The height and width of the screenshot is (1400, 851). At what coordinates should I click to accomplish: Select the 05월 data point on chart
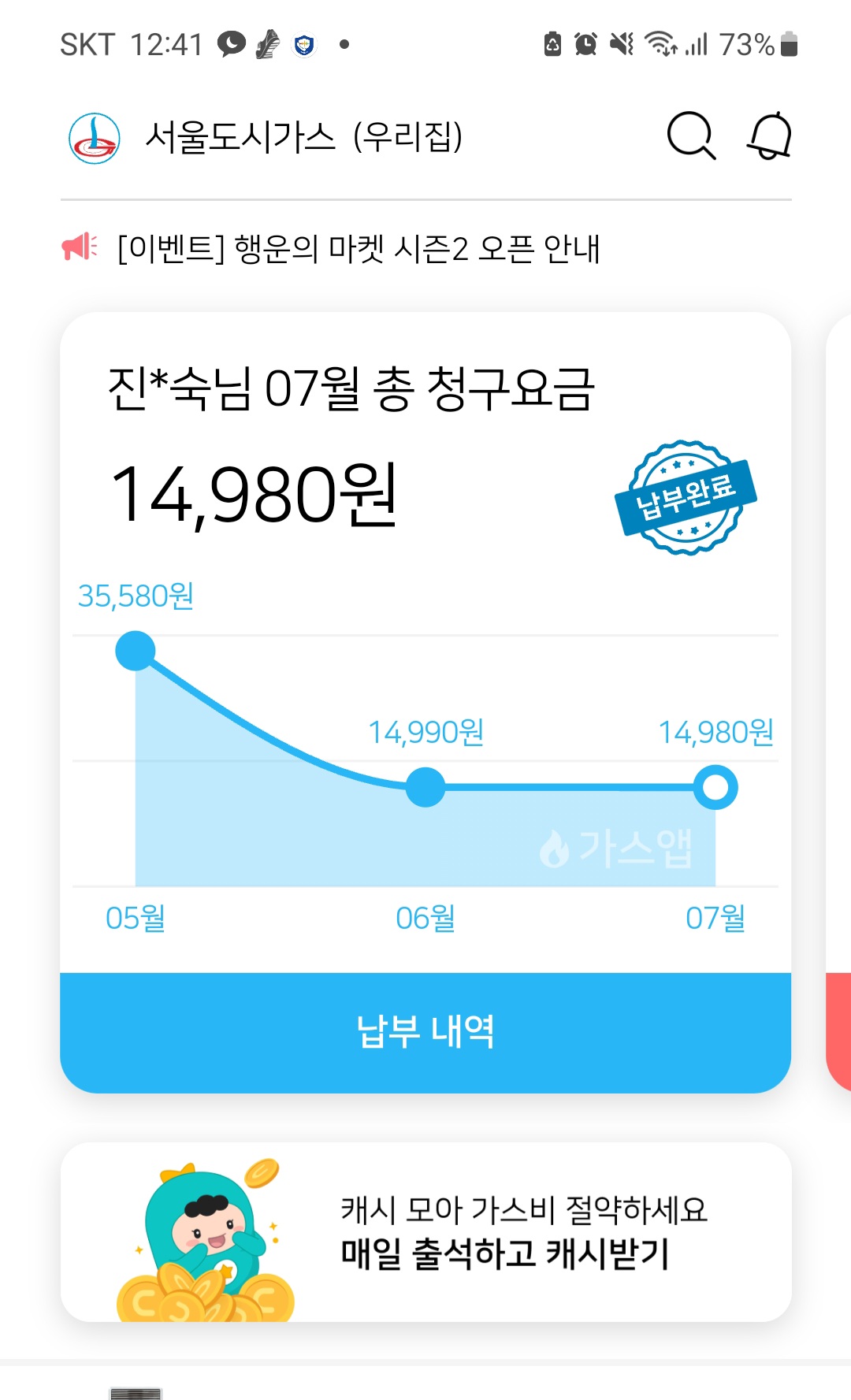click(136, 651)
